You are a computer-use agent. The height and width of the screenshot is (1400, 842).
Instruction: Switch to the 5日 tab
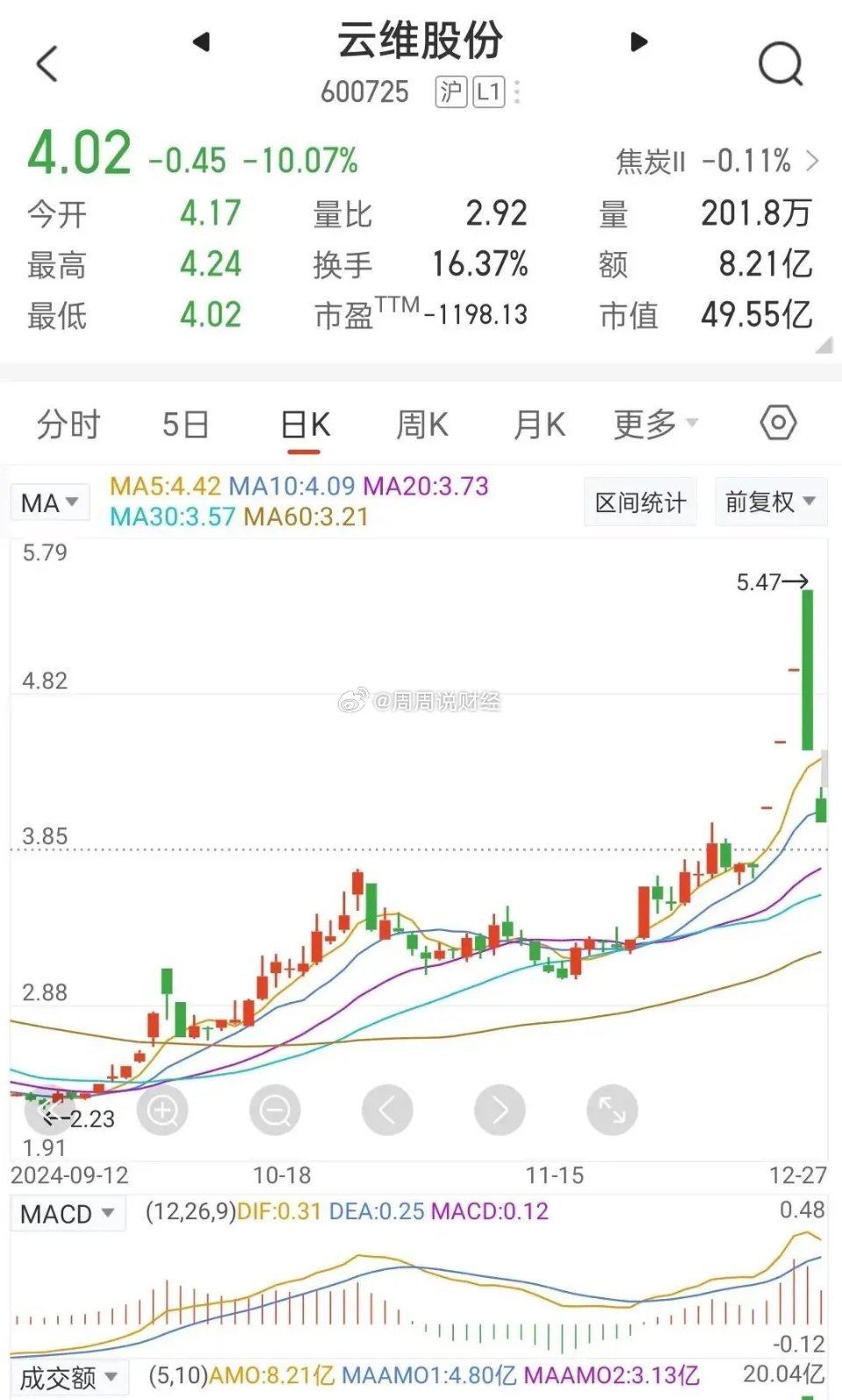coord(185,425)
